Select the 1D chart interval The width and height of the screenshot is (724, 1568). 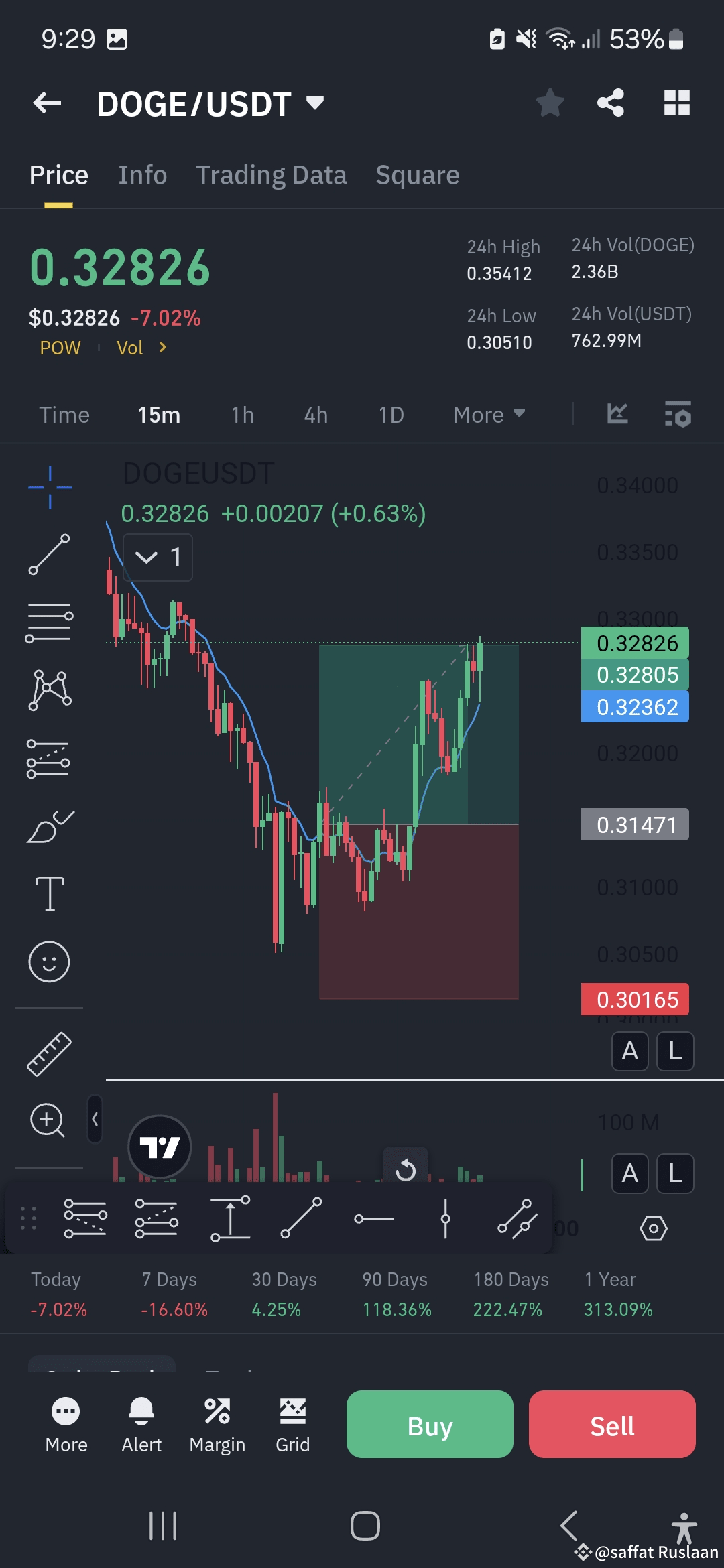click(x=391, y=415)
